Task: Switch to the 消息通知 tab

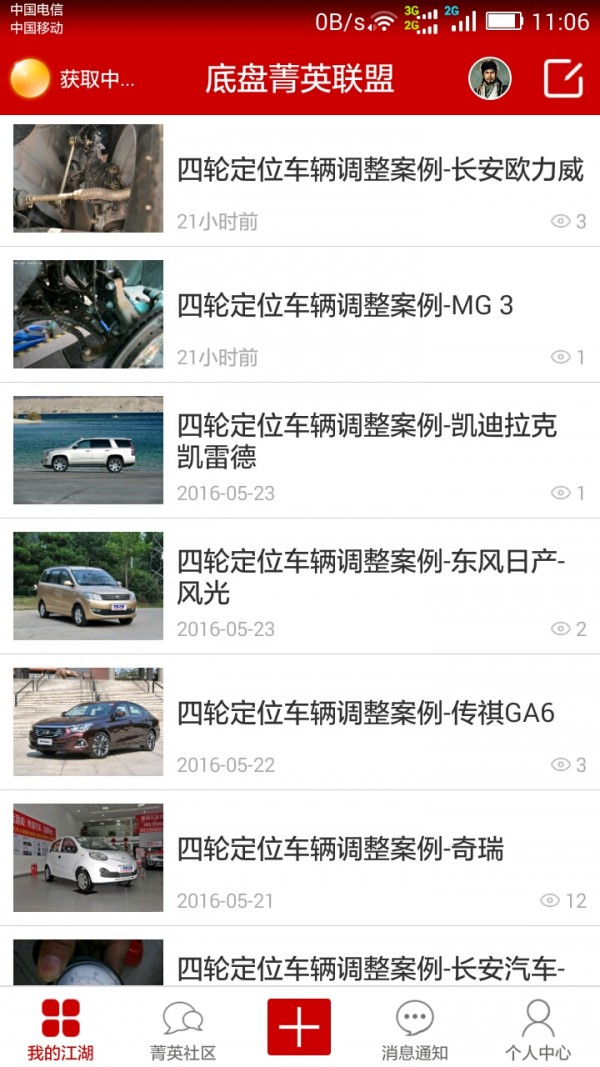Action: coord(414,1029)
